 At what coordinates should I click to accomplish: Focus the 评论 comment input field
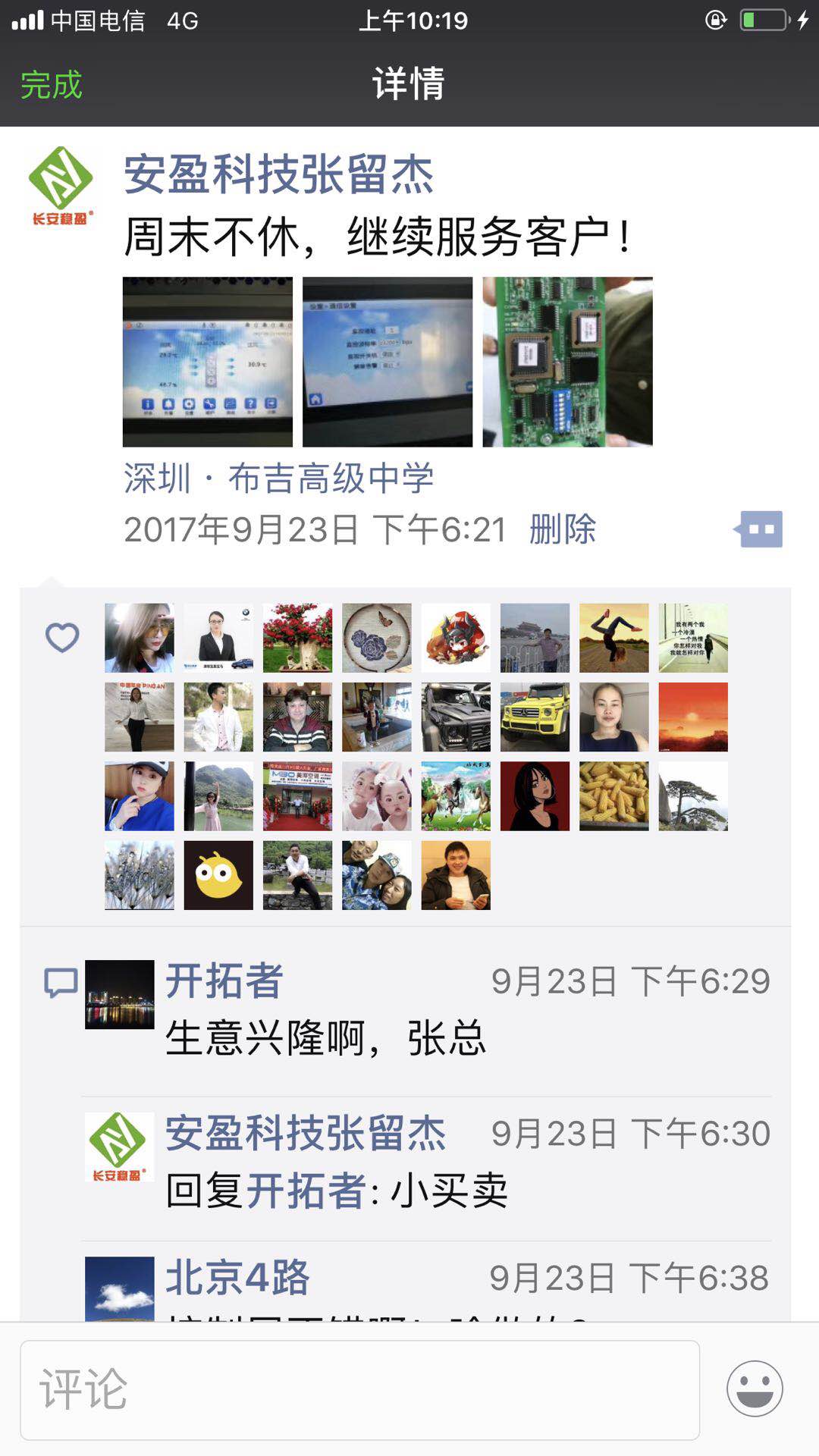point(359,1390)
